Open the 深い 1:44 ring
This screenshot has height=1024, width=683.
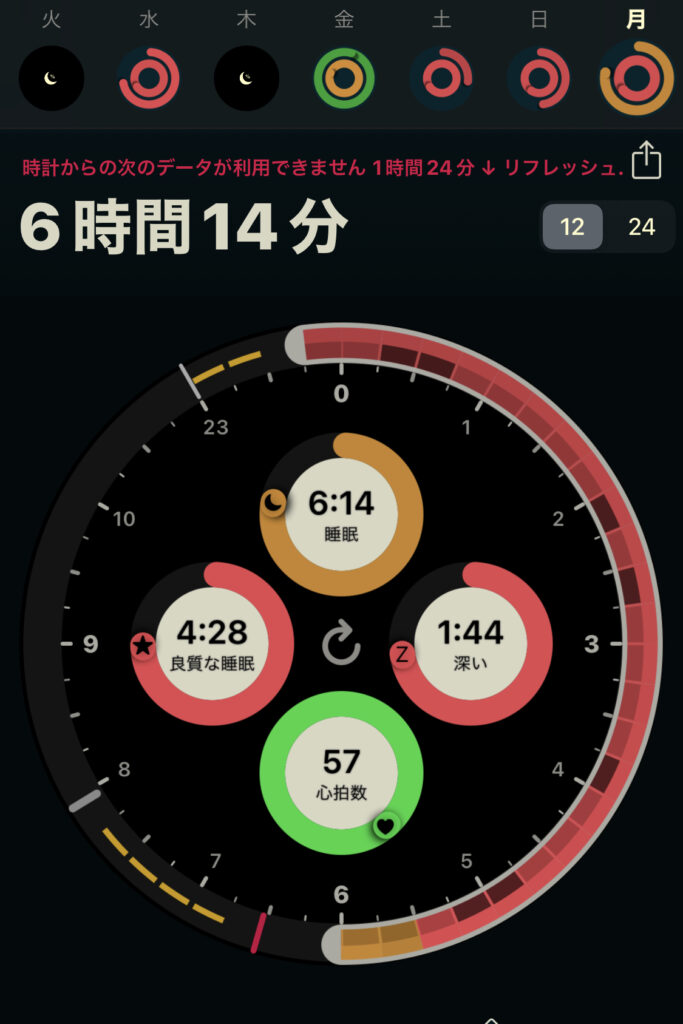(470, 645)
